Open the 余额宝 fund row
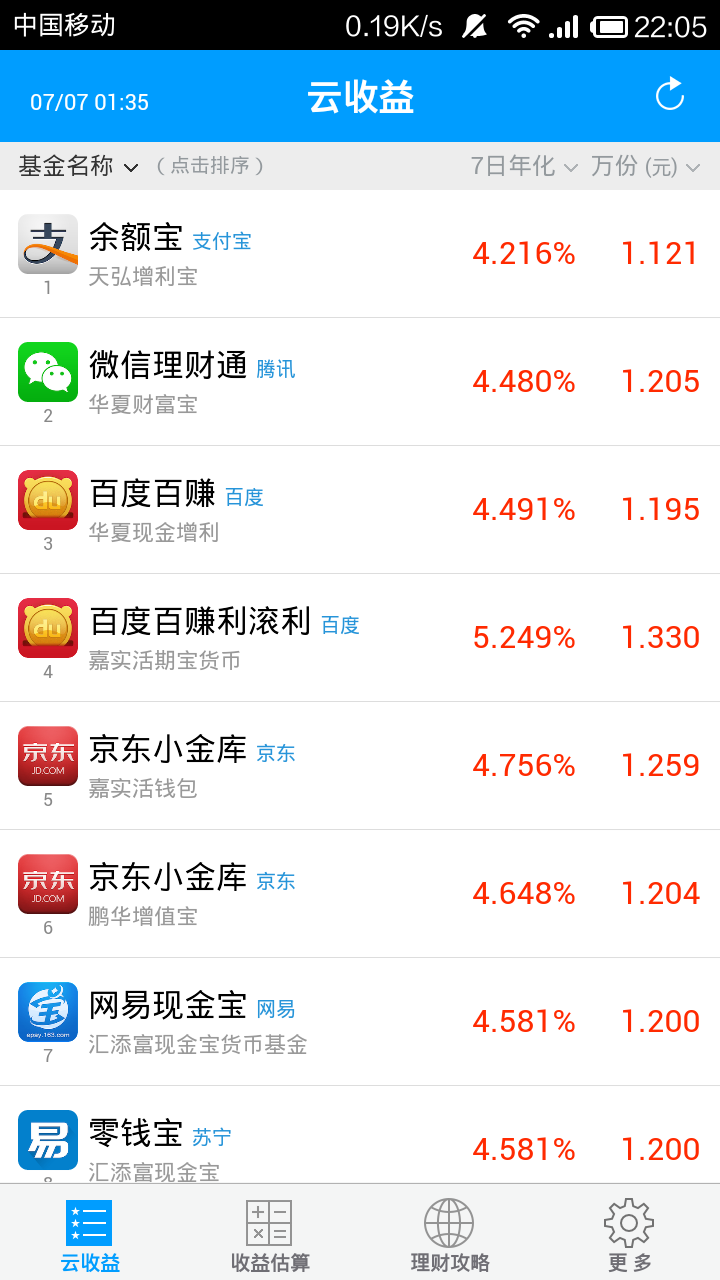720x1280 pixels. coord(360,254)
